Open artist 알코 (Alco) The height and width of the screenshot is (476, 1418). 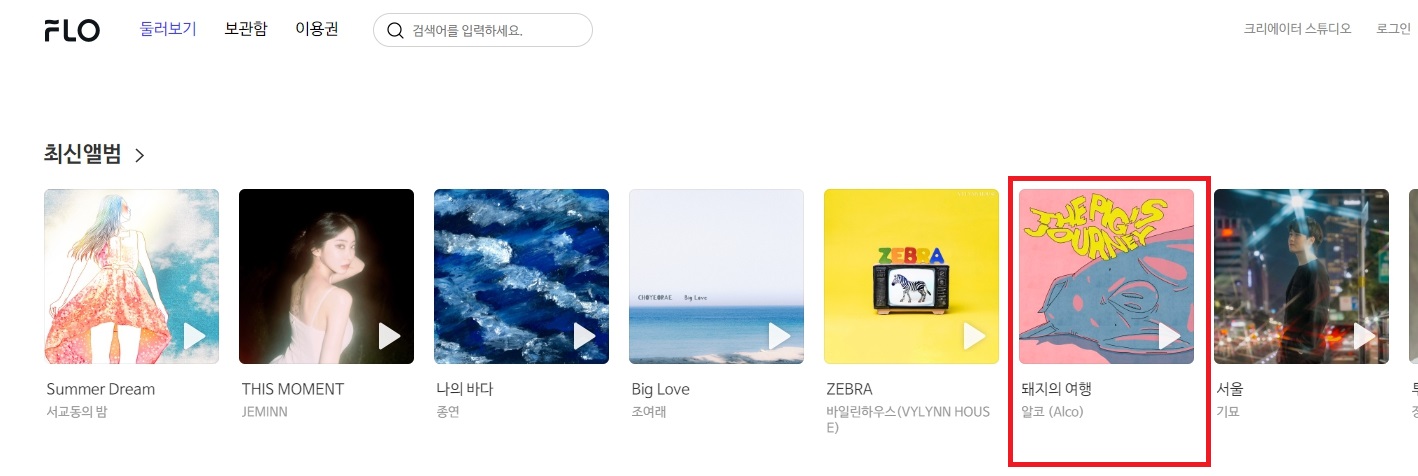[1052, 411]
